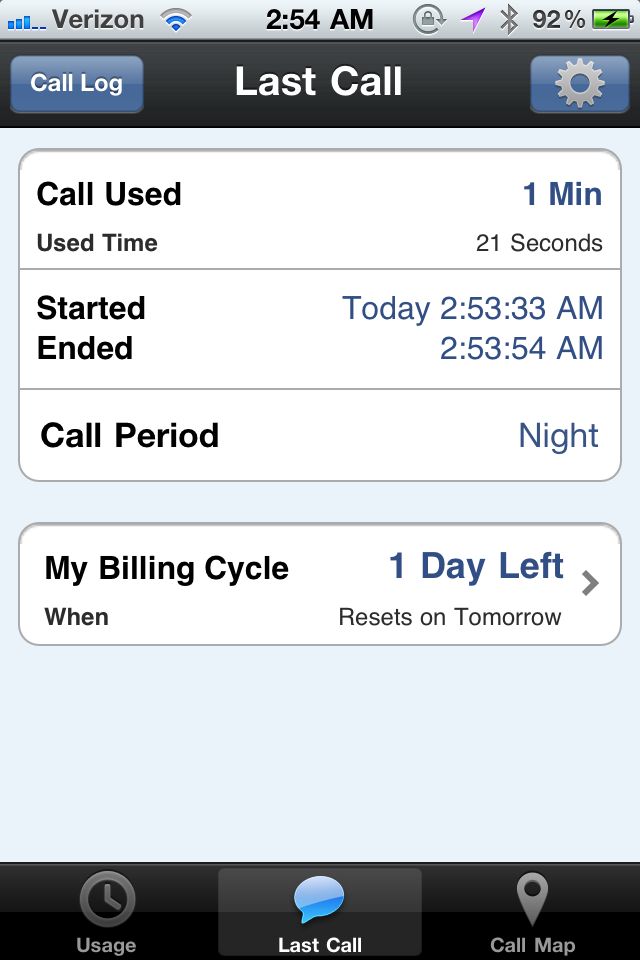Switch to the Usage tab
The height and width of the screenshot is (960, 640).
point(106,913)
